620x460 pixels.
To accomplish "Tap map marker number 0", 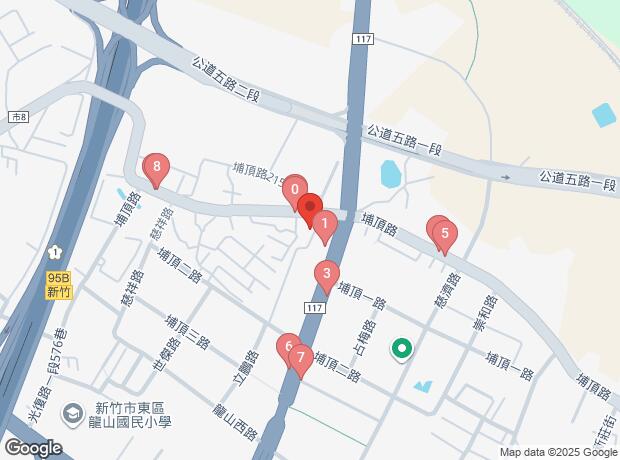I will click(x=294, y=187).
